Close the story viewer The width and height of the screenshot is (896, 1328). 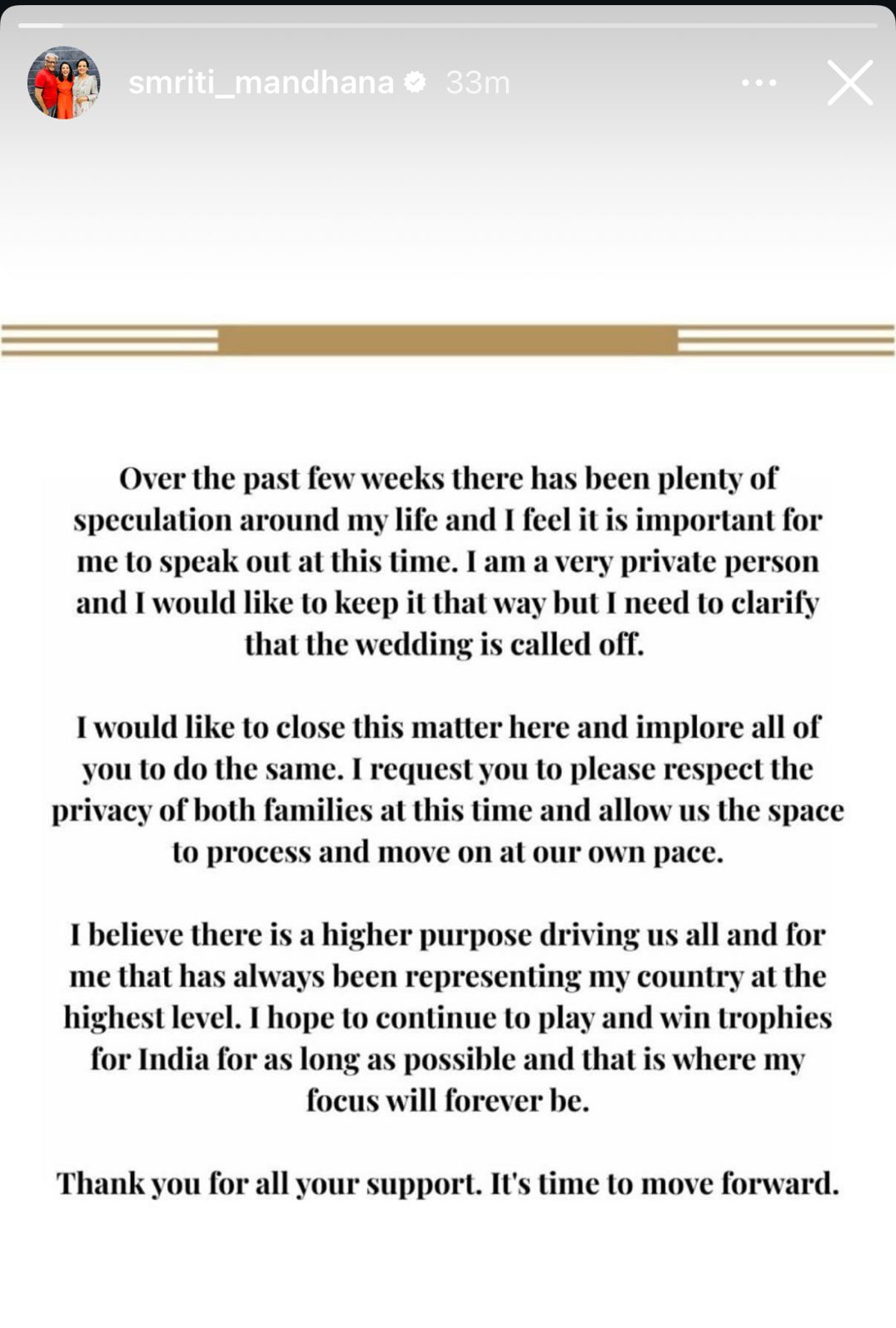(850, 83)
